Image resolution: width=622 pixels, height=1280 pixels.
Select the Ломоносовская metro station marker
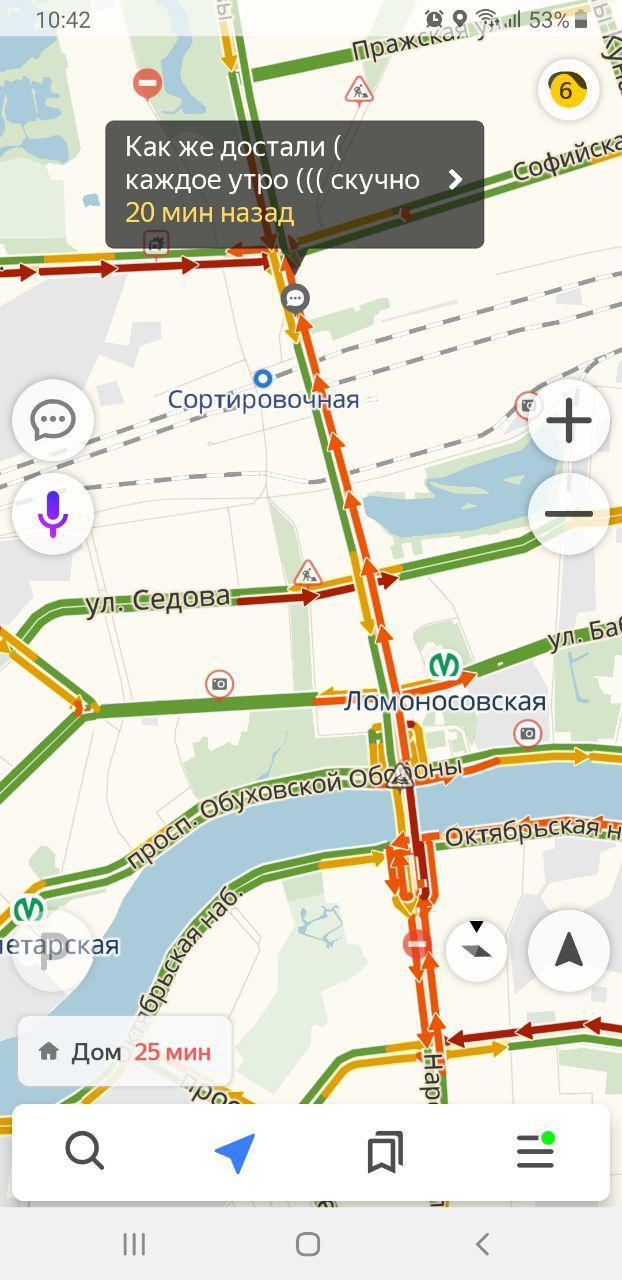pyautogui.click(x=444, y=665)
